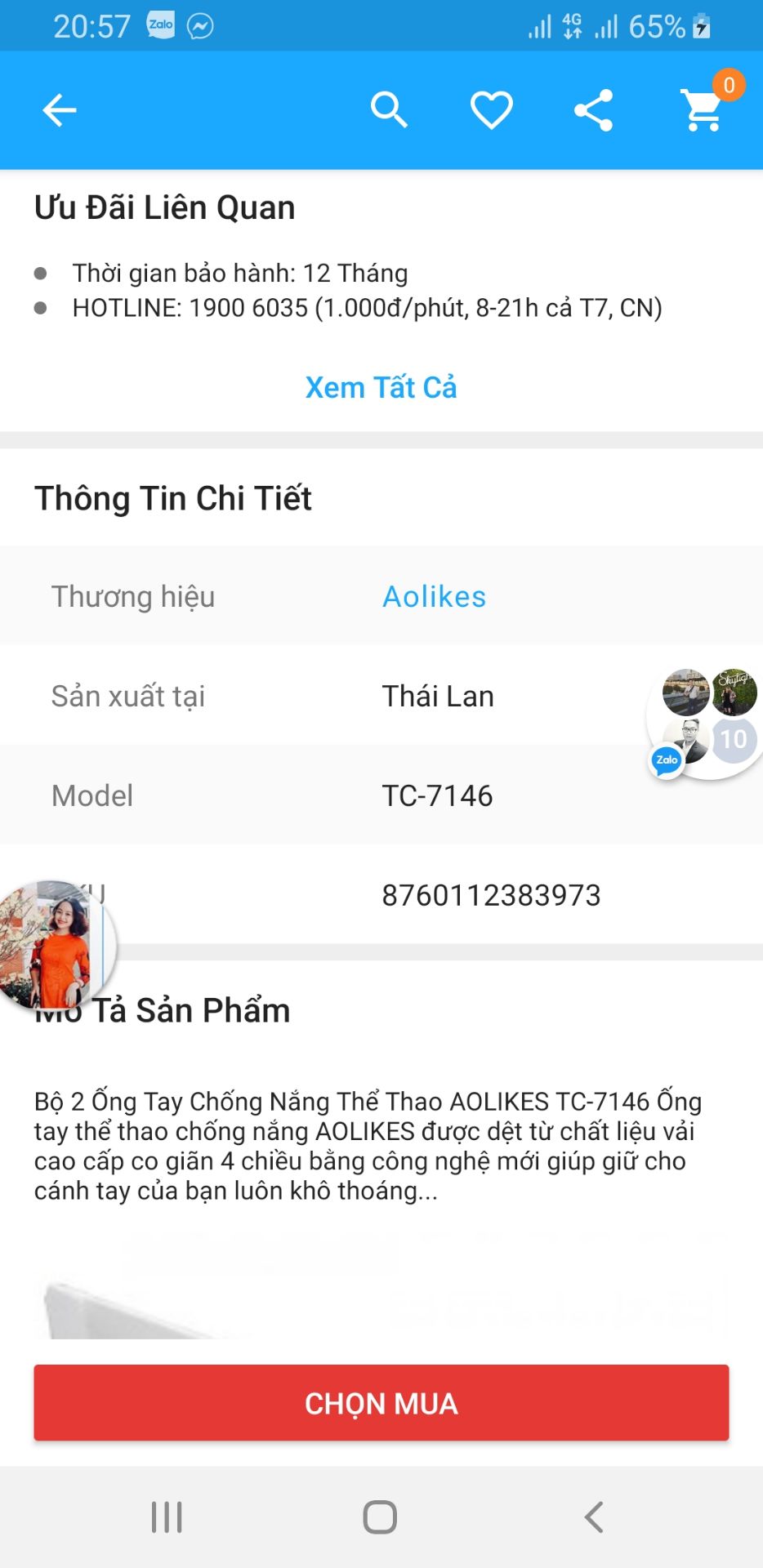The height and width of the screenshot is (1568, 763).
Task: Select the Mô Tả Sản Phẩm section header
Action: tap(162, 1009)
